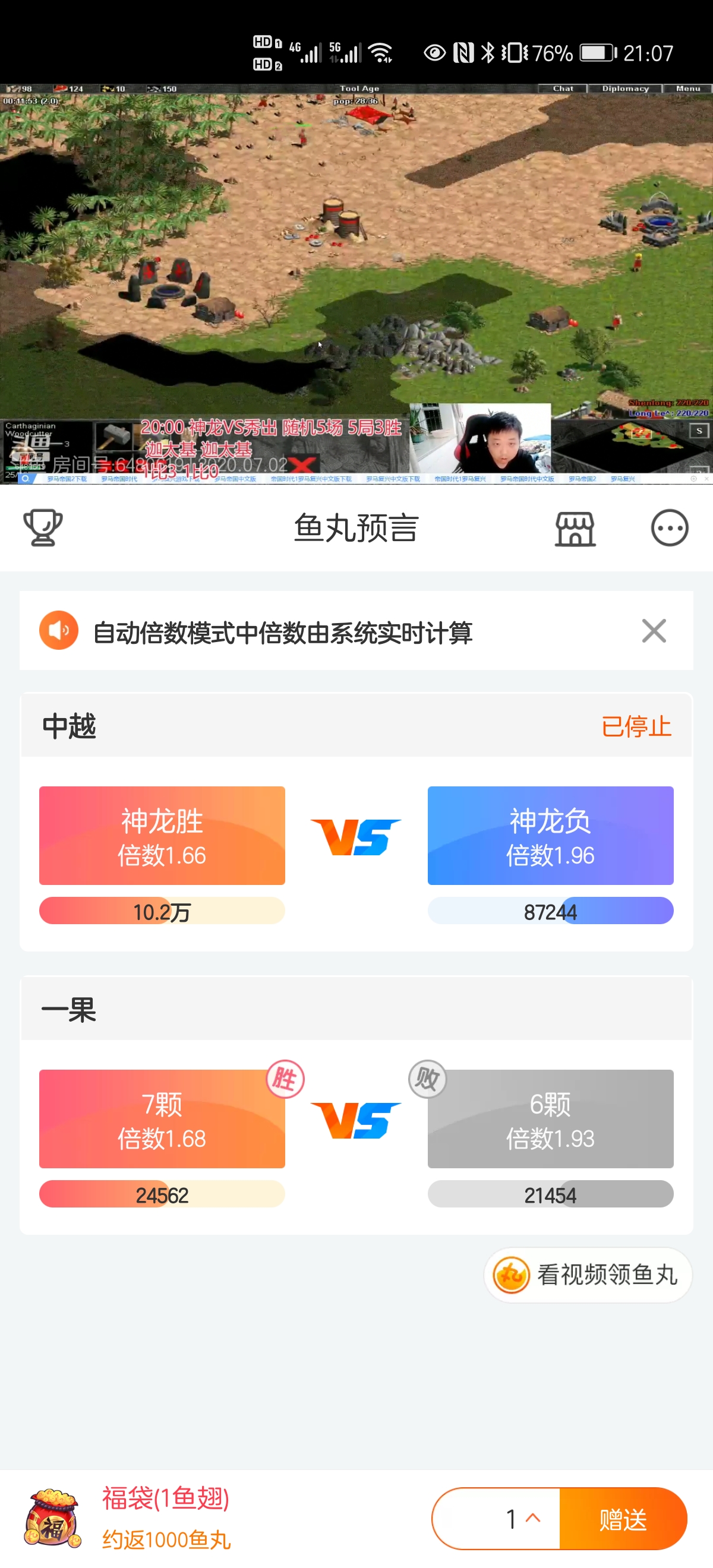Click the three-dot more options icon
The width and height of the screenshot is (713, 1568).
click(669, 529)
